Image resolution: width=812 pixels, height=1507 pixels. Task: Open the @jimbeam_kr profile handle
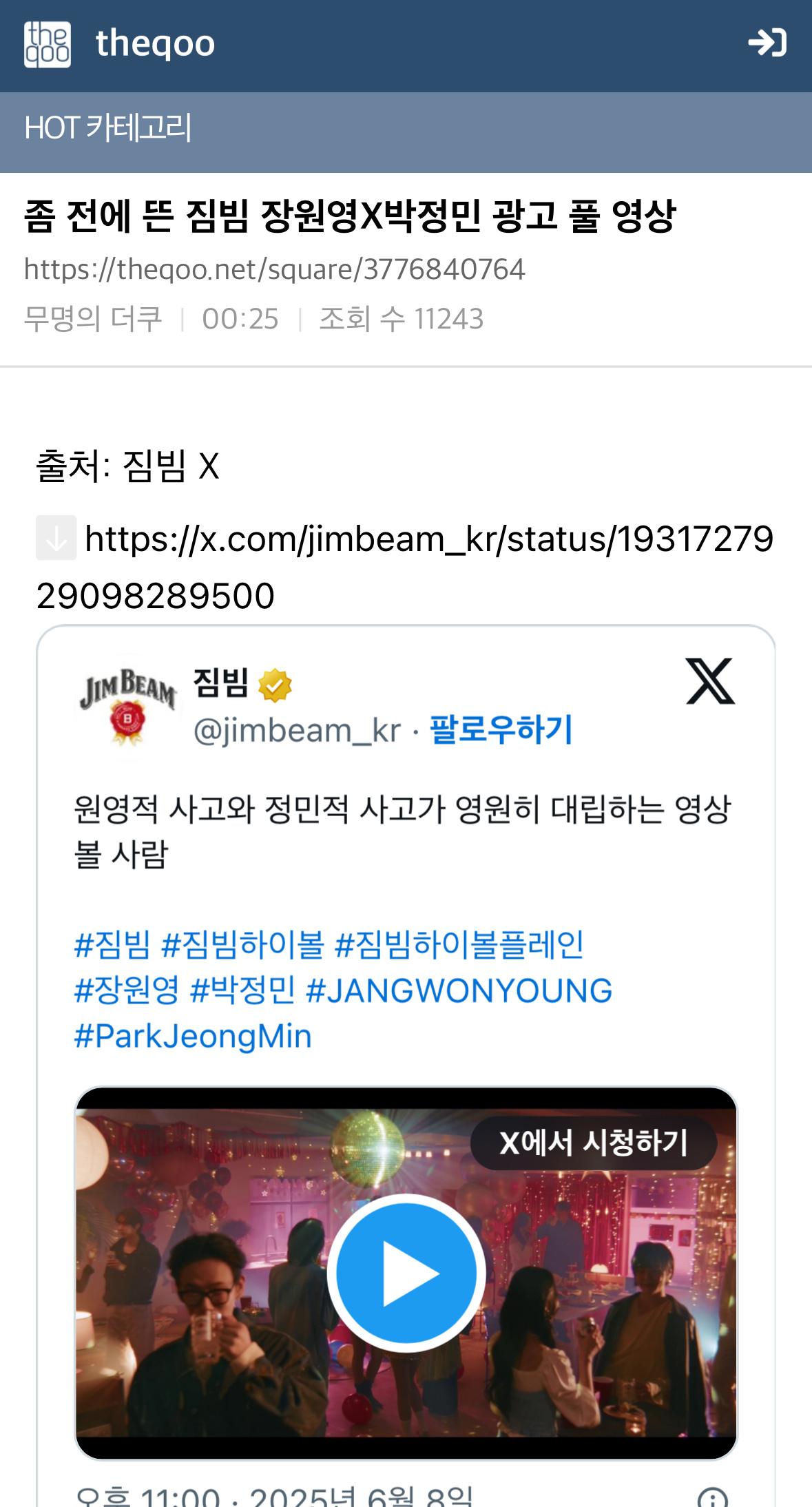pyautogui.click(x=297, y=730)
